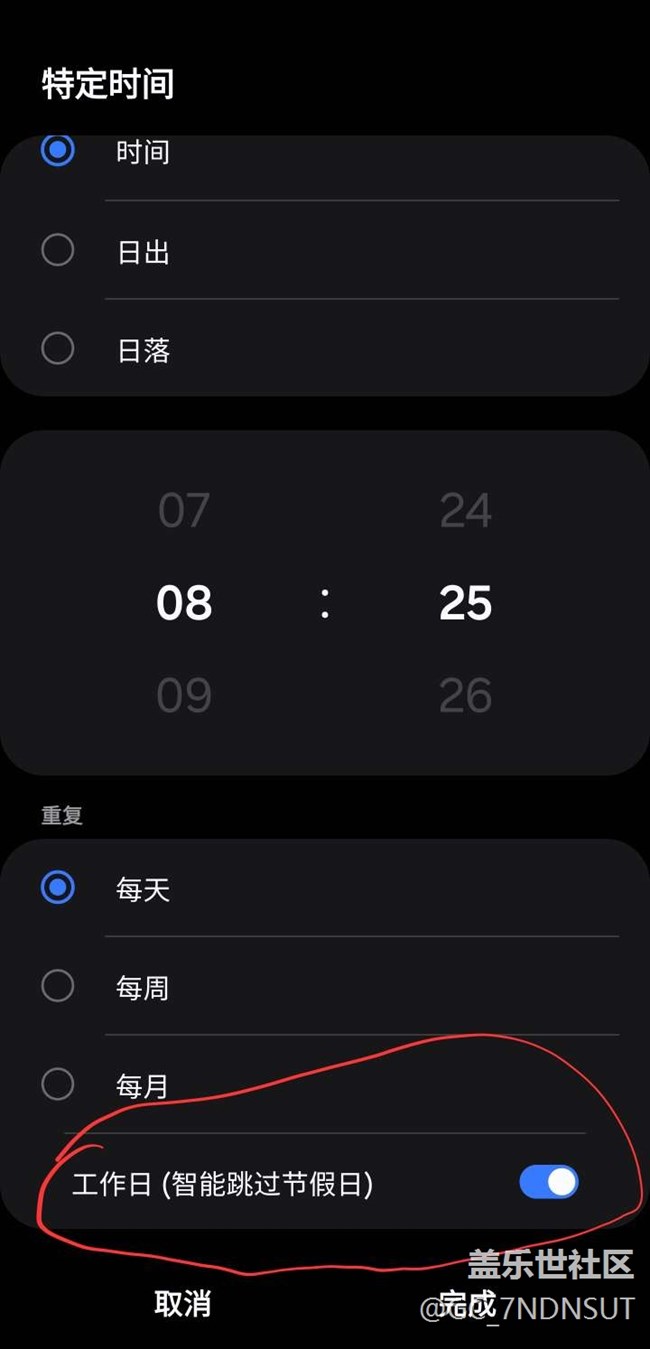Tap minute 24 in the time picker
This screenshot has width=650, height=1349.
466,511
